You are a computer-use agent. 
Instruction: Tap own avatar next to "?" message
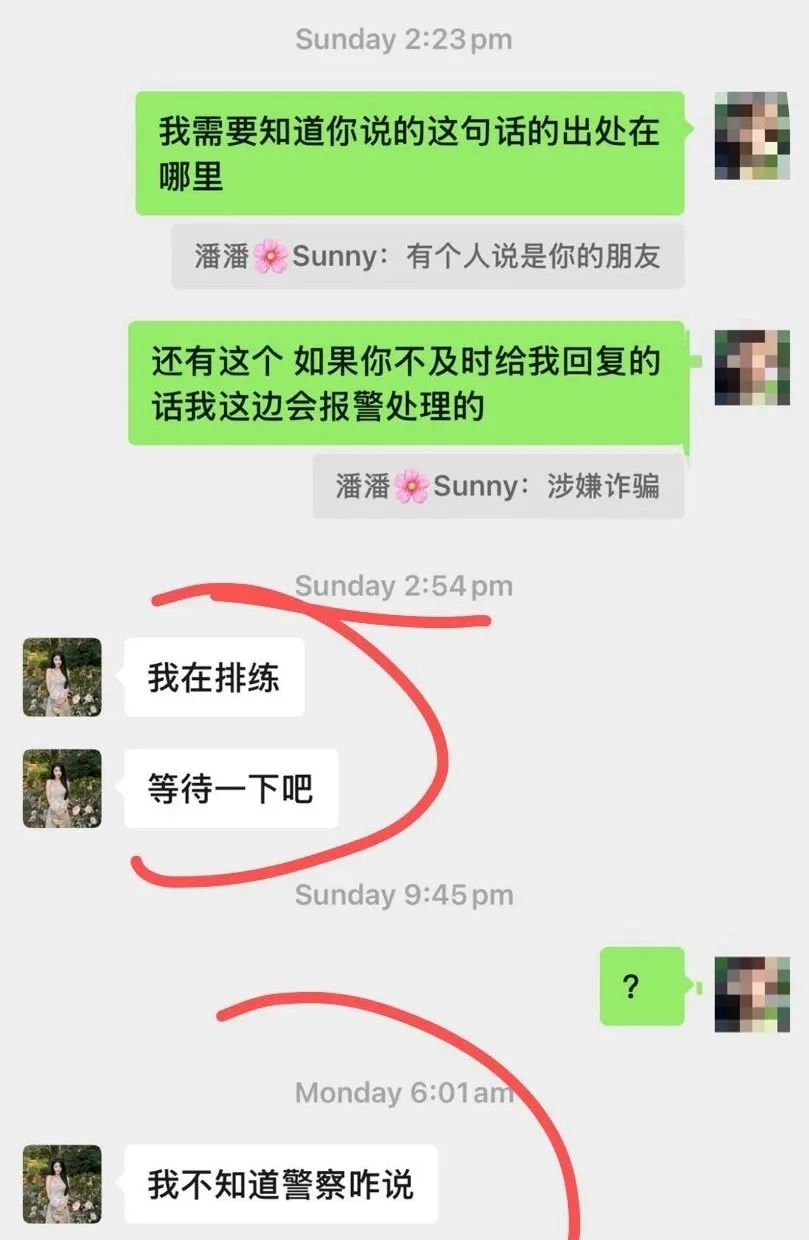tap(752, 994)
